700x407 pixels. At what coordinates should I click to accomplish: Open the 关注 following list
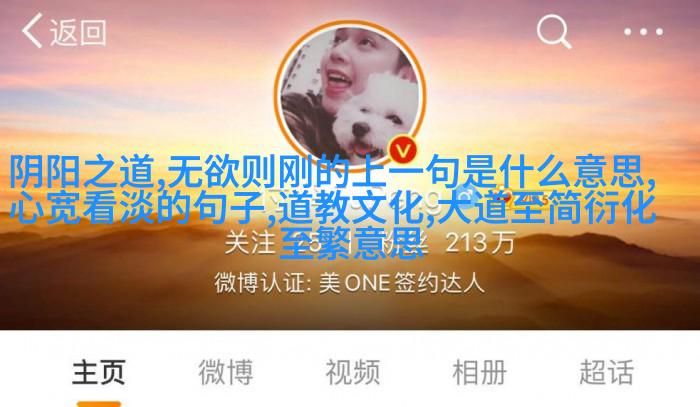pyautogui.click(x=262, y=242)
